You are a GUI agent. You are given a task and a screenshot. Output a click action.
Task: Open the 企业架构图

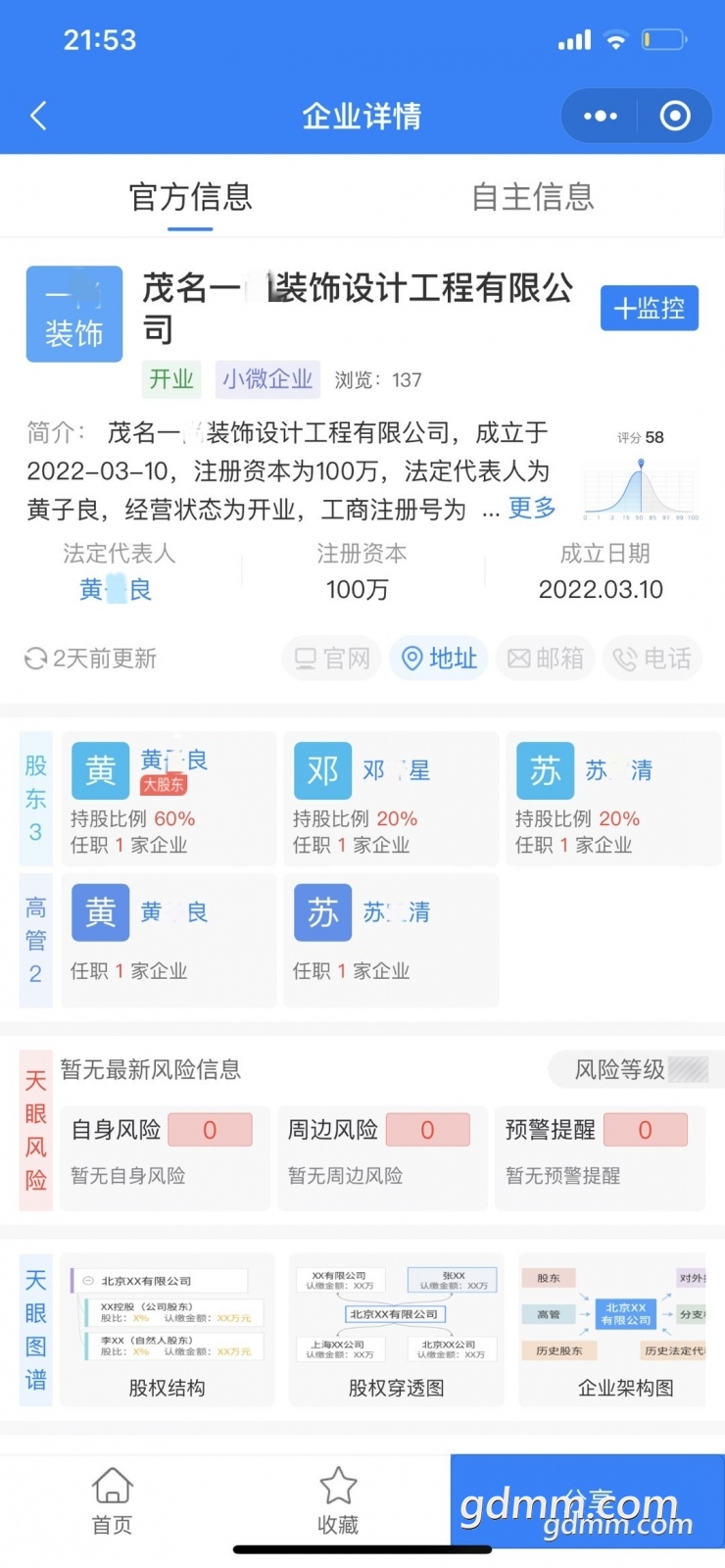(613, 1329)
